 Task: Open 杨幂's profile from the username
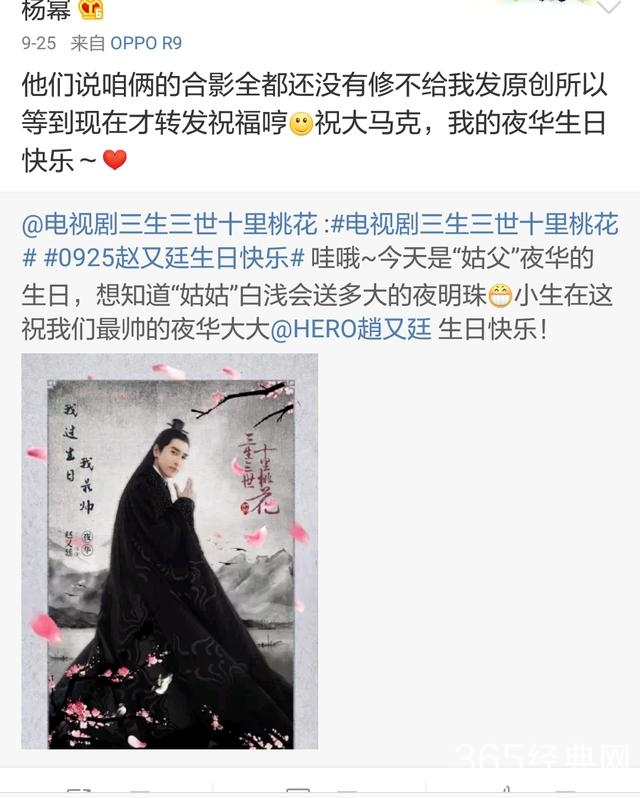(x=44, y=10)
